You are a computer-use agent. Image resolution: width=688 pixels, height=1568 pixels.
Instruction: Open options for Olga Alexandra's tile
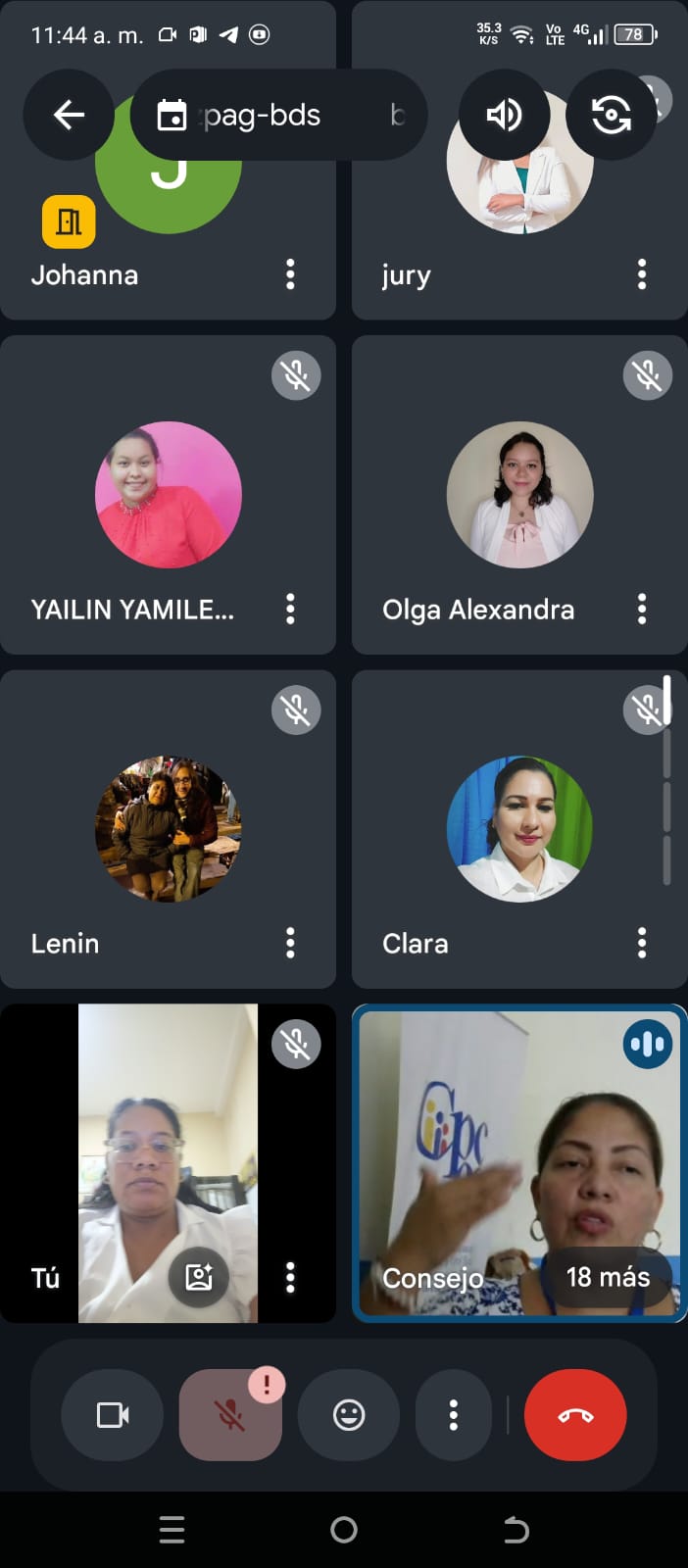(x=642, y=609)
